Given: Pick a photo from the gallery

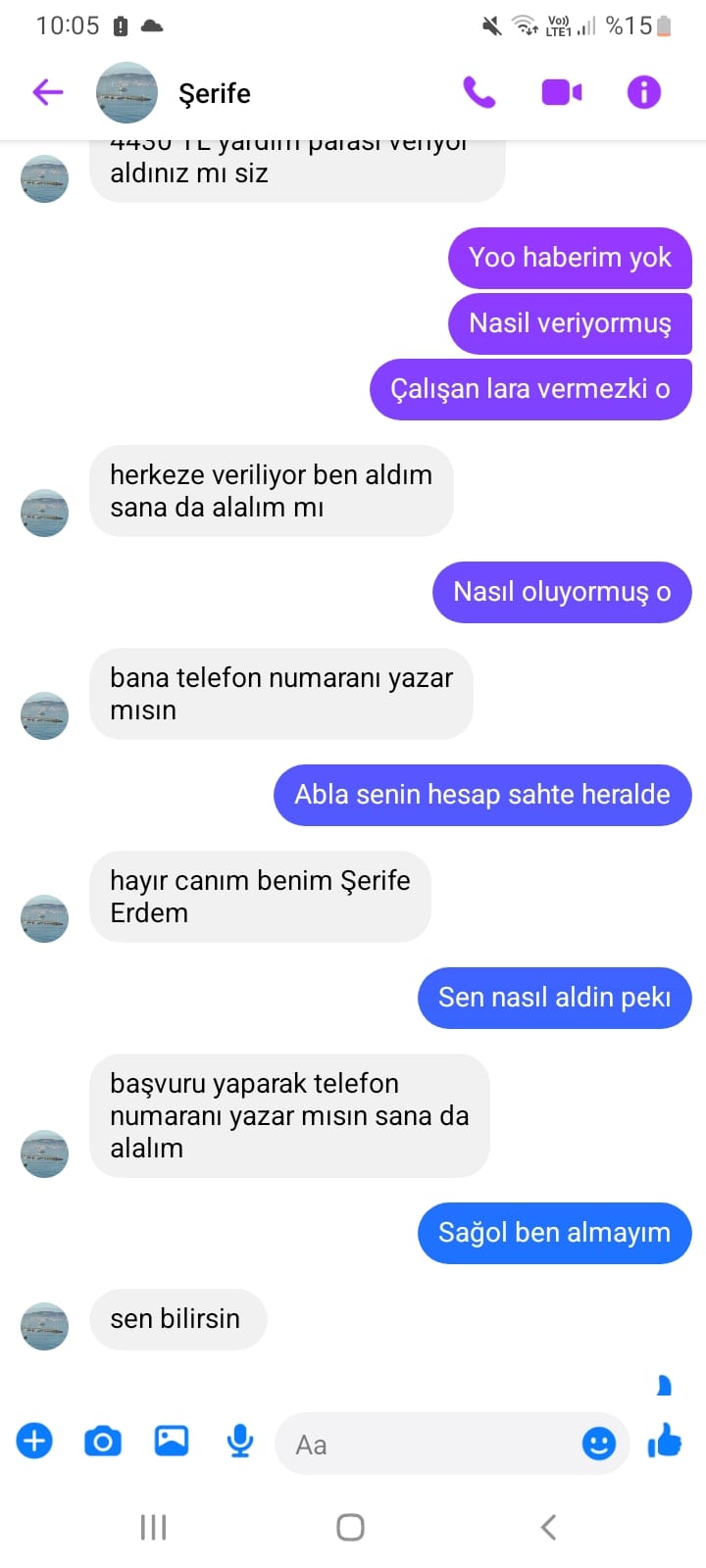Looking at the screenshot, I should coord(172,1441).
